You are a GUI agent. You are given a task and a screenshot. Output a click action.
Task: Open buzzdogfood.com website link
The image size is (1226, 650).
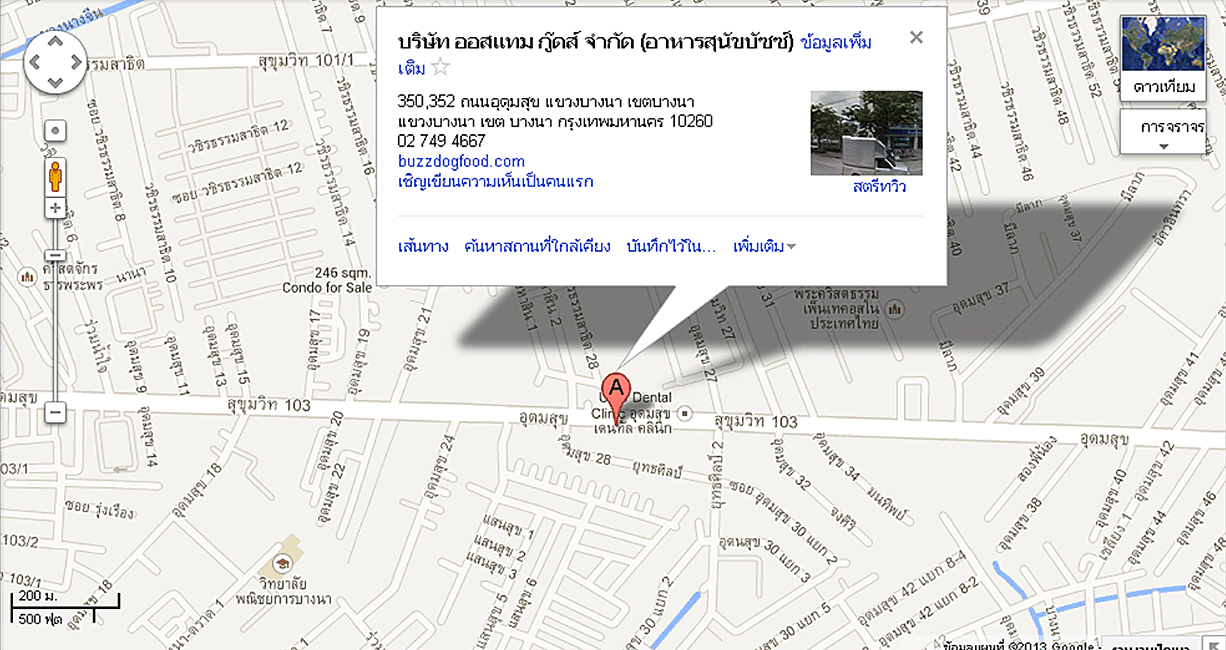461,161
